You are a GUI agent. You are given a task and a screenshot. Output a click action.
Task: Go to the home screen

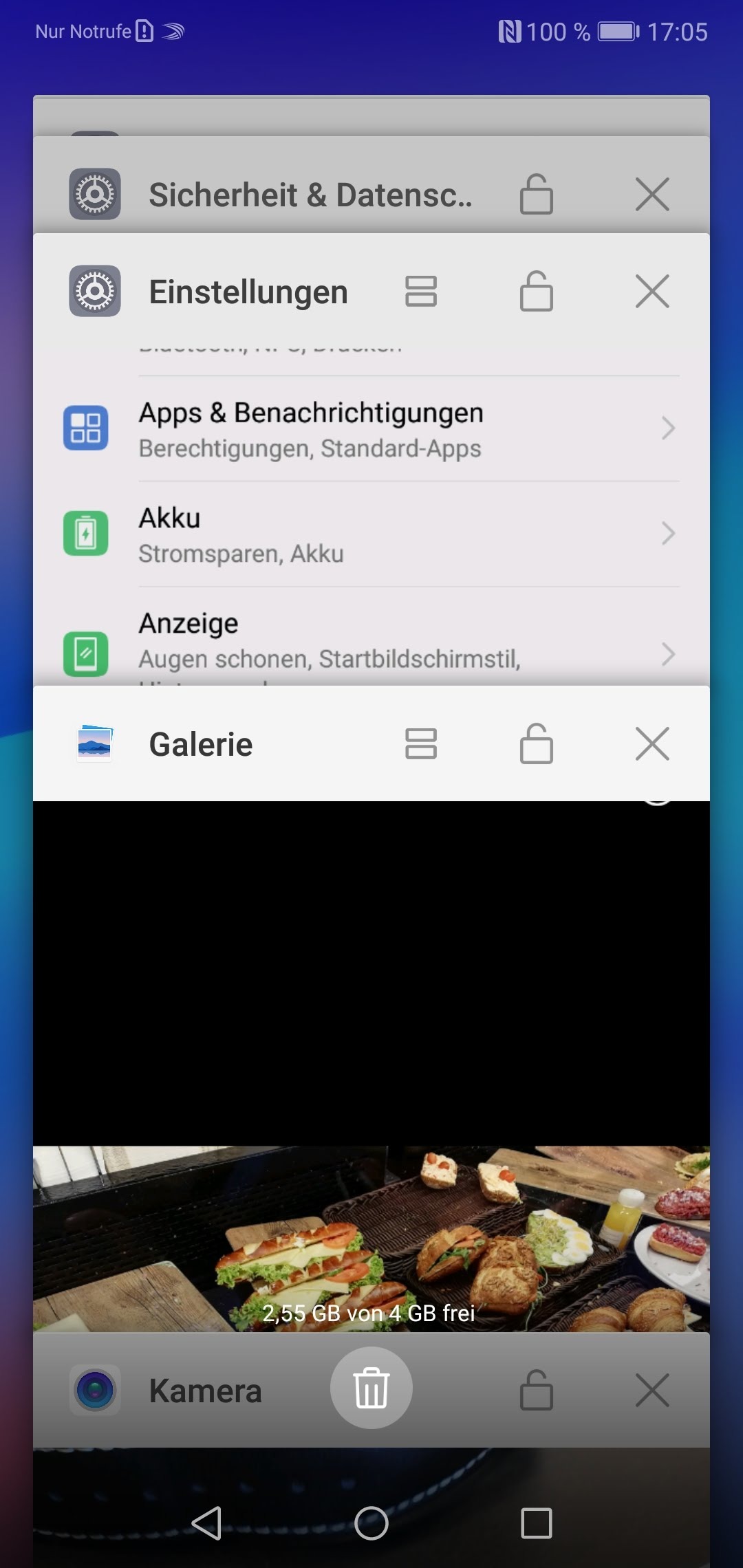pos(371,1523)
